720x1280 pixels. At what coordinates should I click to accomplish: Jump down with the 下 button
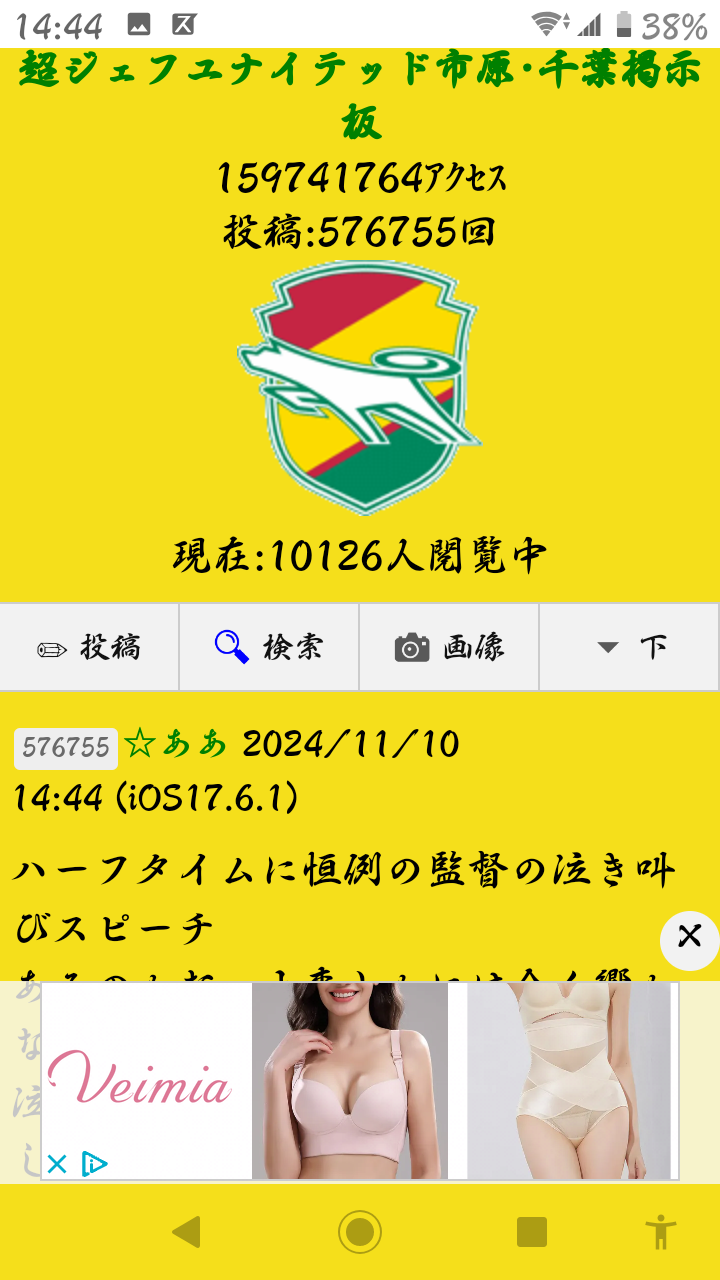click(x=629, y=648)
